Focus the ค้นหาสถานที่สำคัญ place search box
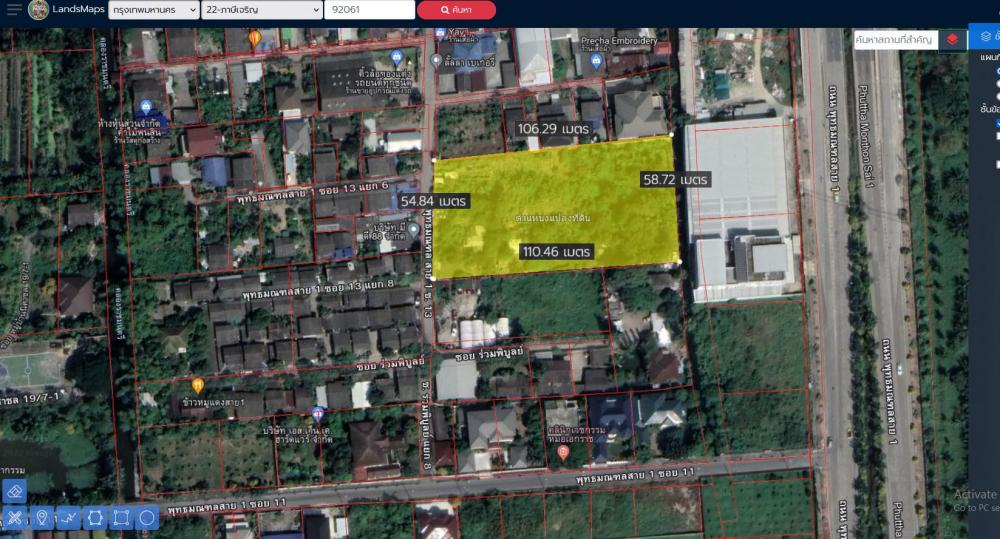Screen dimensions: 1000x539 [894, 40]
